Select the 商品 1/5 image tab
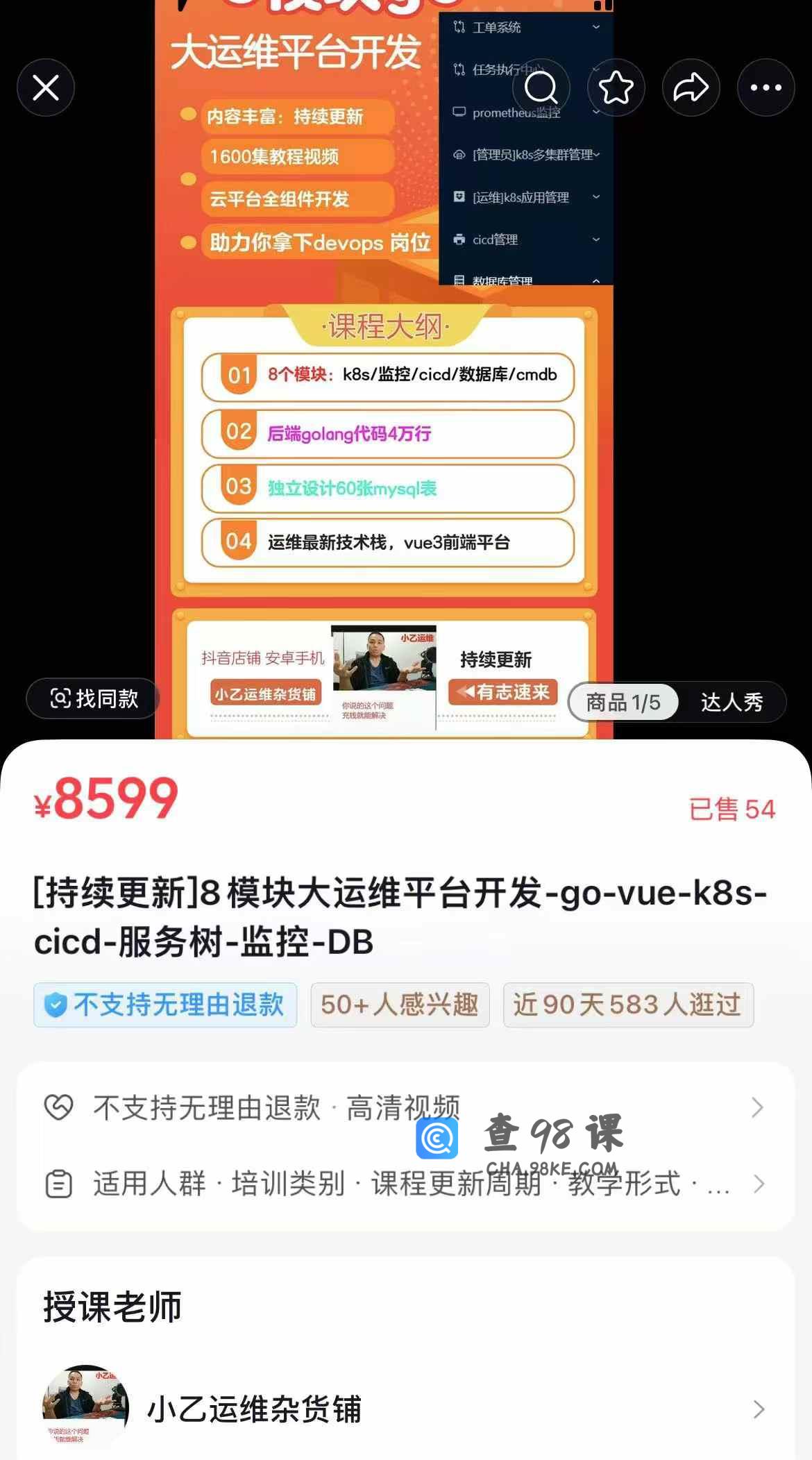Image resolution: width=812 pixels, height=1460 pixels. 623,703
